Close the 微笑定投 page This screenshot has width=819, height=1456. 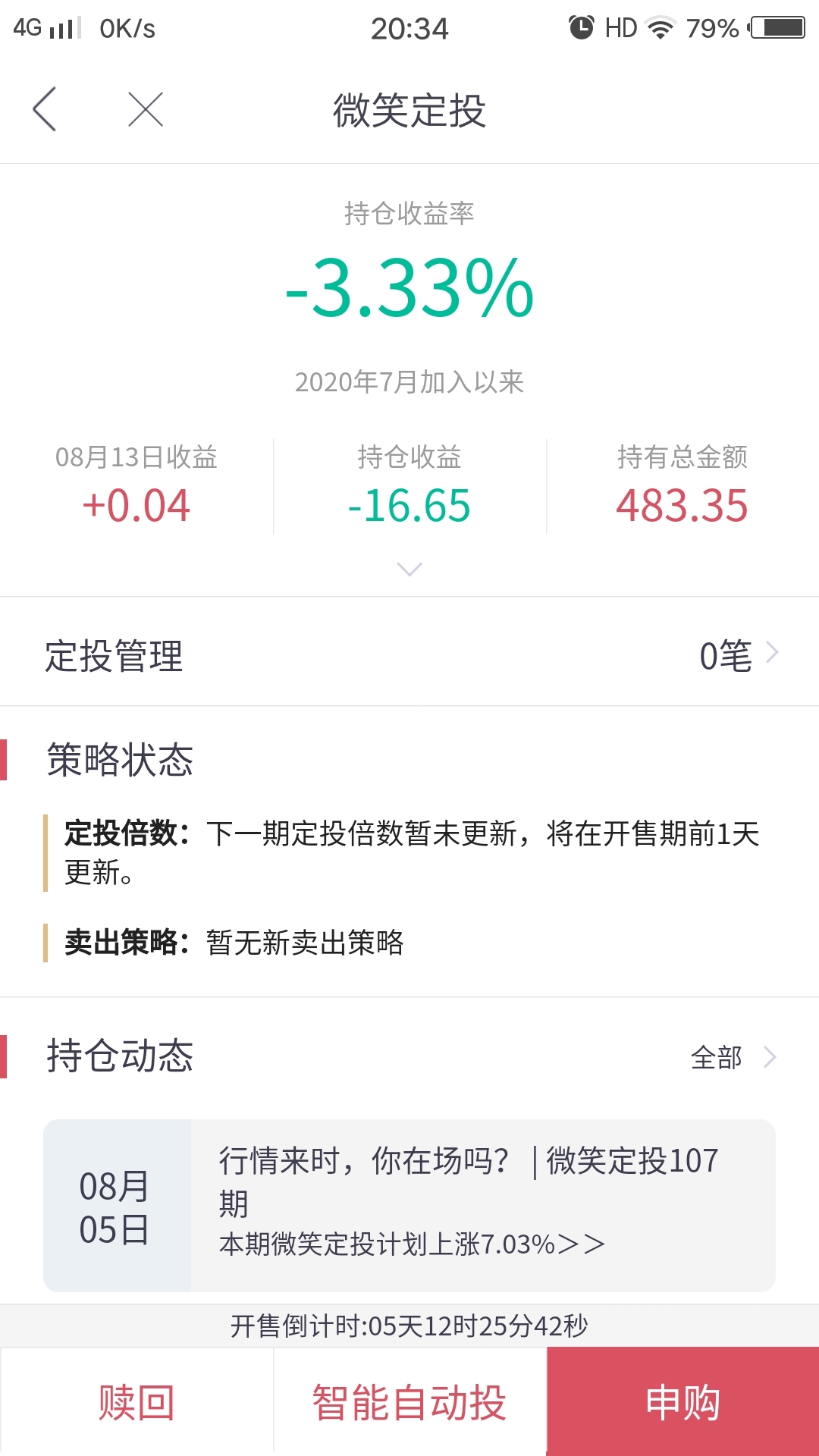pyautogui.click(x=146, y=109)
